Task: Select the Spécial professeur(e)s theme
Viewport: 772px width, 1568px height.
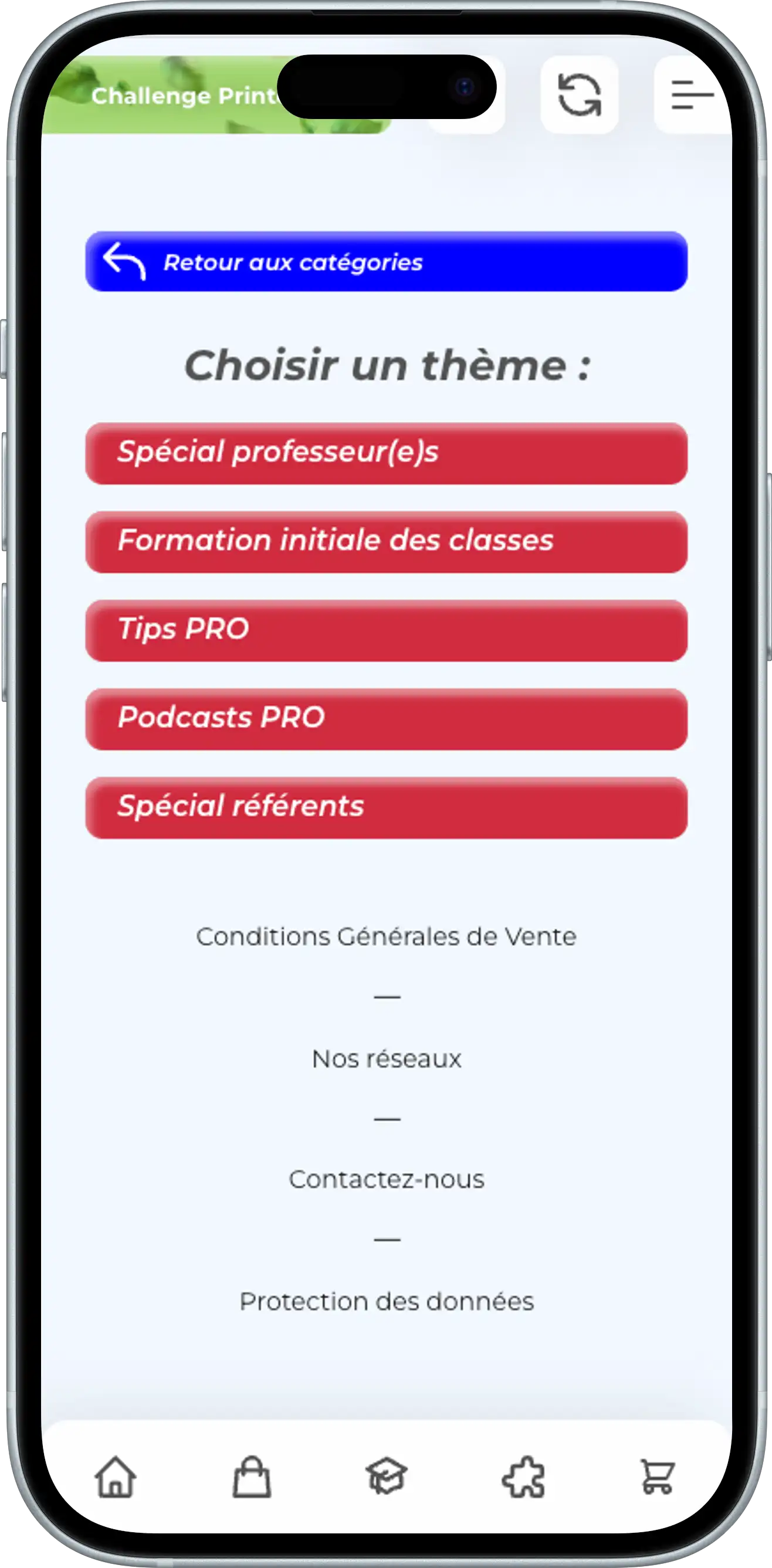Action: click(x=386, y=453)
